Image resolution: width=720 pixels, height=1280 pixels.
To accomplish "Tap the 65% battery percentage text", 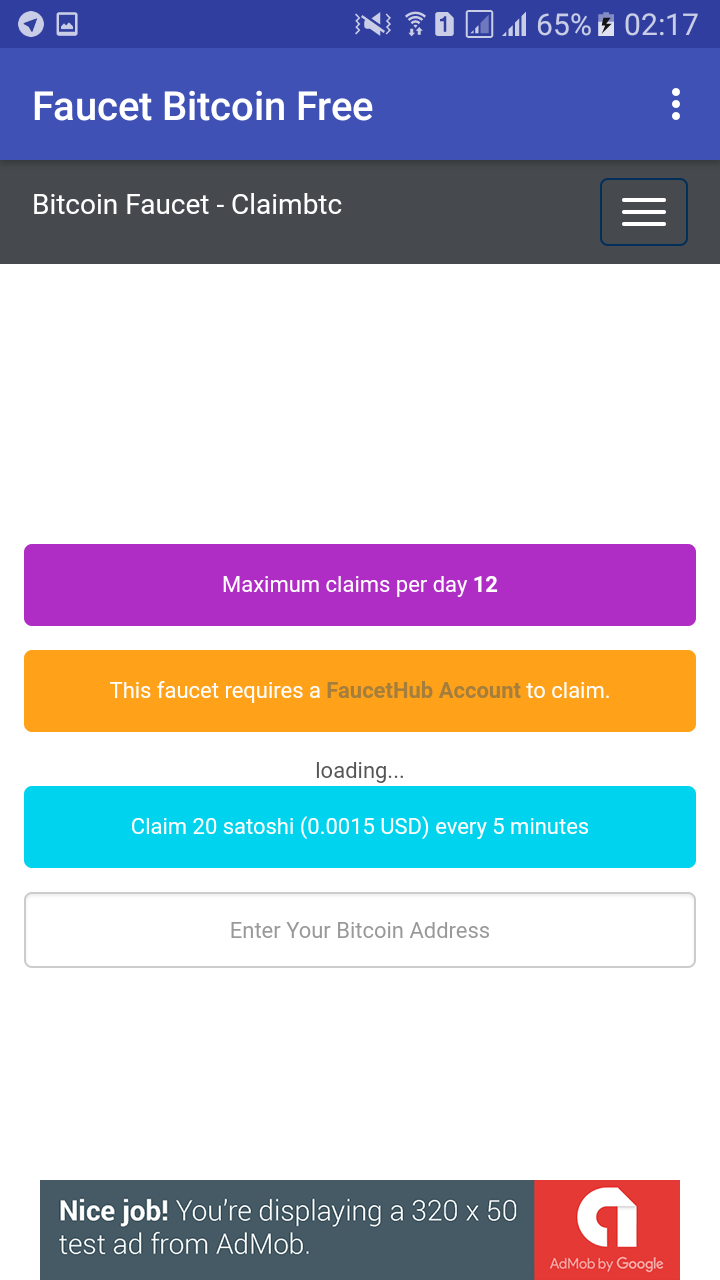I will [560, 24].
